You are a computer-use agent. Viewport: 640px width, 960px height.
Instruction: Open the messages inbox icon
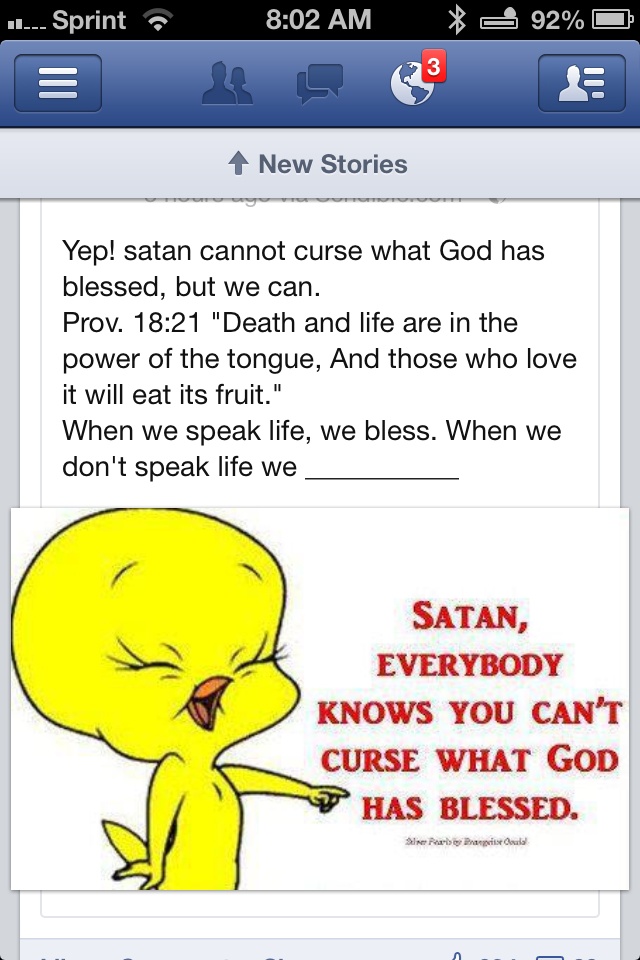click(320, 83)
